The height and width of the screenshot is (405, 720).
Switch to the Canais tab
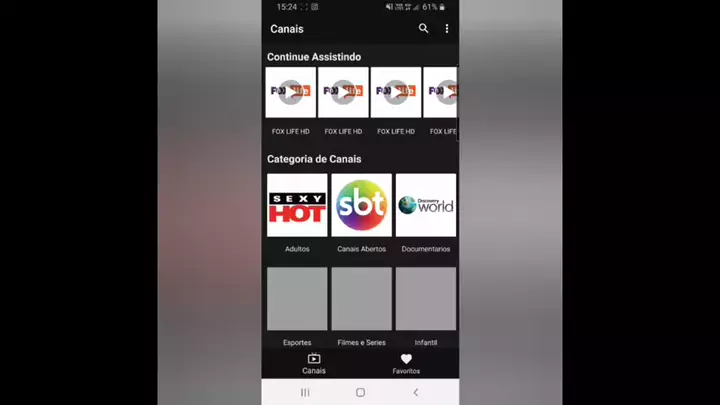[314, 364]
